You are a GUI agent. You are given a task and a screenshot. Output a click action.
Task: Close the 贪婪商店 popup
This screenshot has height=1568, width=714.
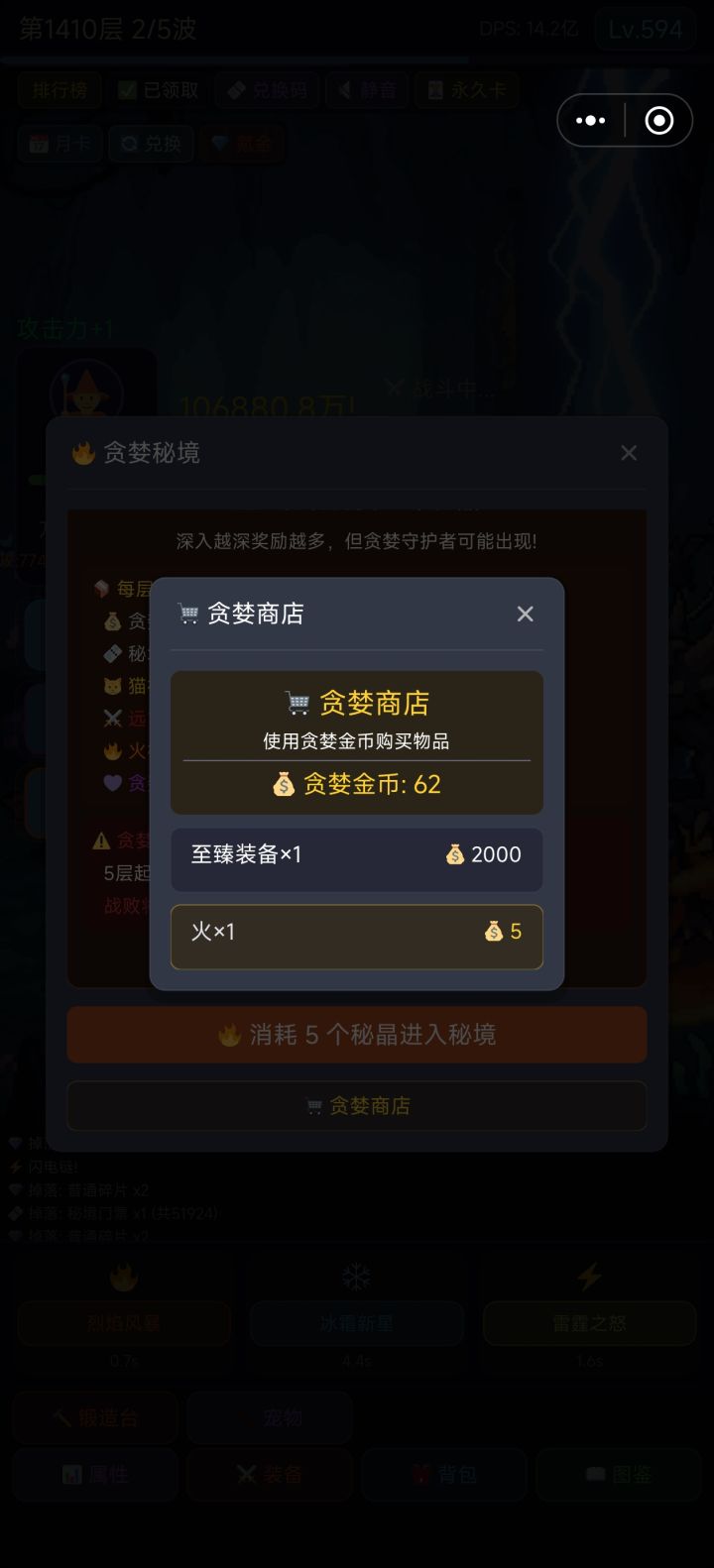pos(525,614)
